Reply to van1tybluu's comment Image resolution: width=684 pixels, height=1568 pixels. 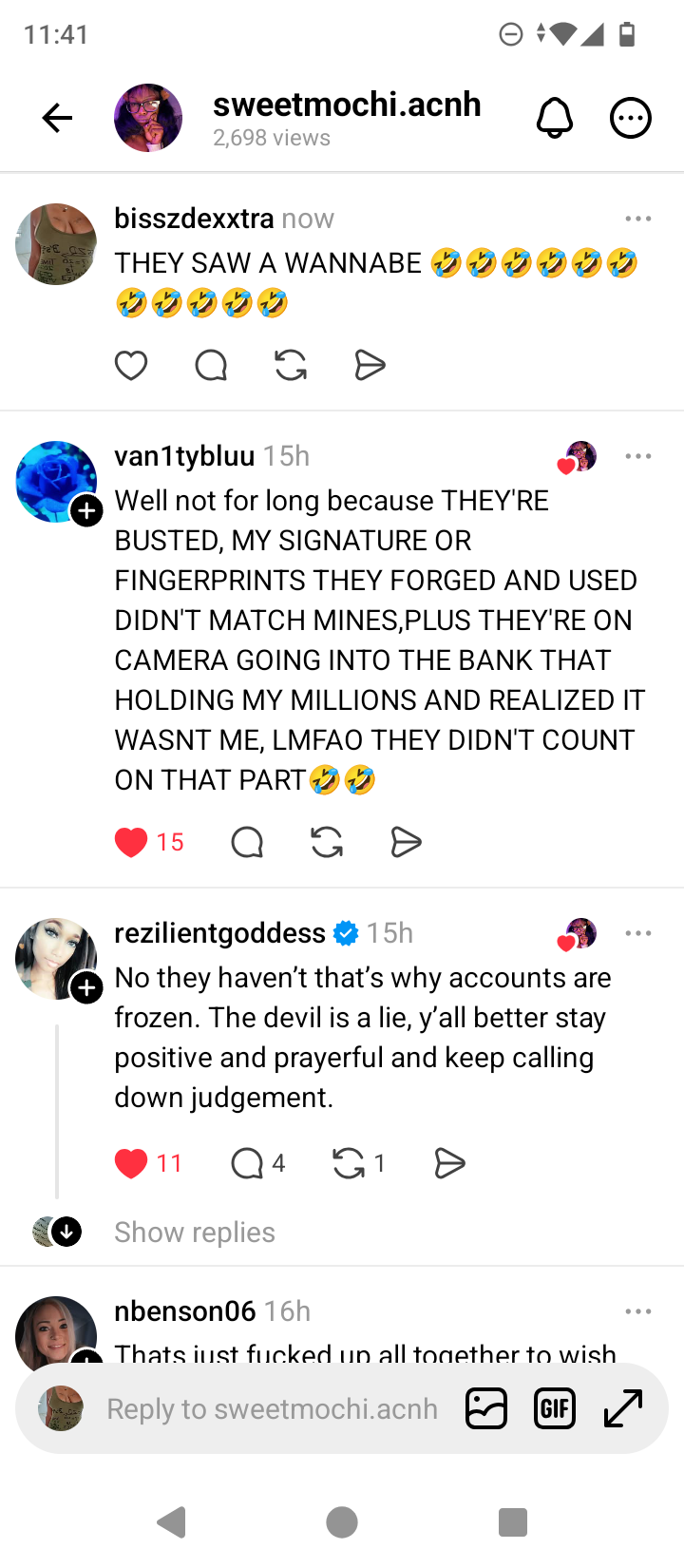247,842
